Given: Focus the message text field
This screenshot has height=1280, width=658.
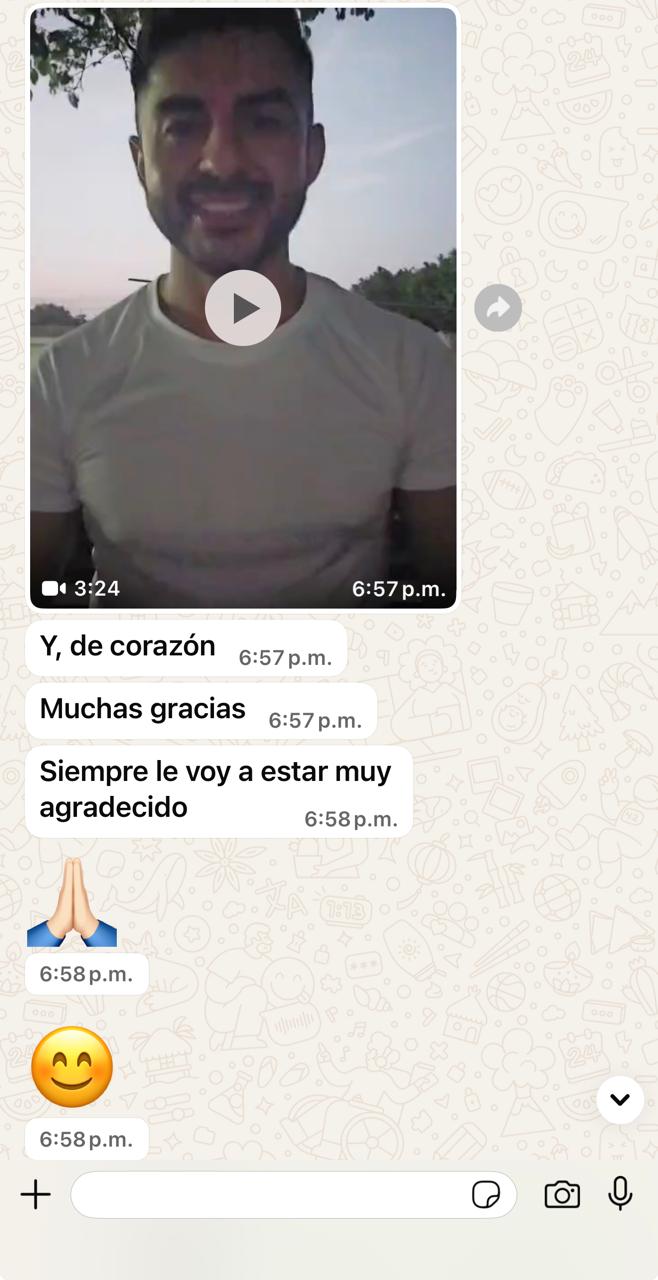Looking at the screenshot, I should [x=270, y=1194].
